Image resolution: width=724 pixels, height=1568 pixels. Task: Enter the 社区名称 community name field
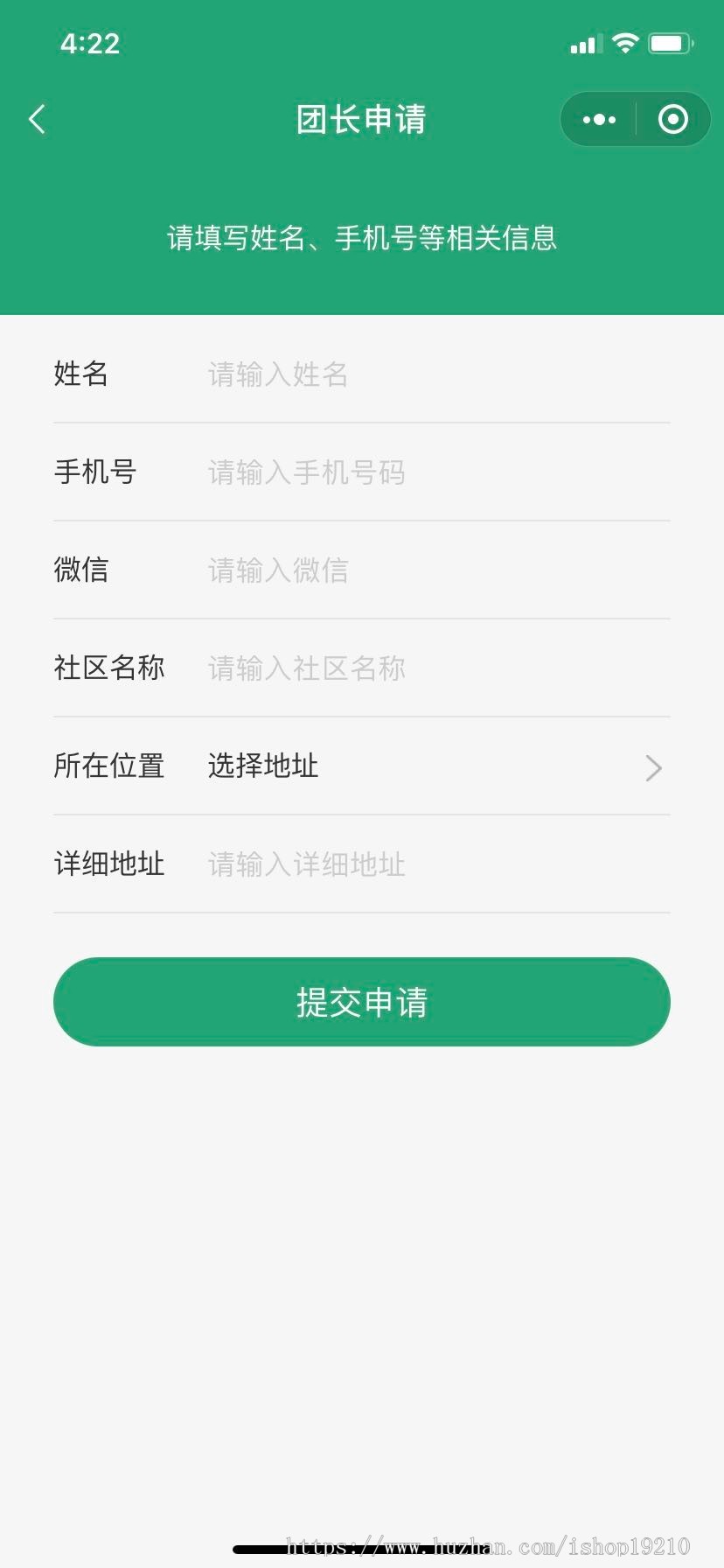[428, 668]
